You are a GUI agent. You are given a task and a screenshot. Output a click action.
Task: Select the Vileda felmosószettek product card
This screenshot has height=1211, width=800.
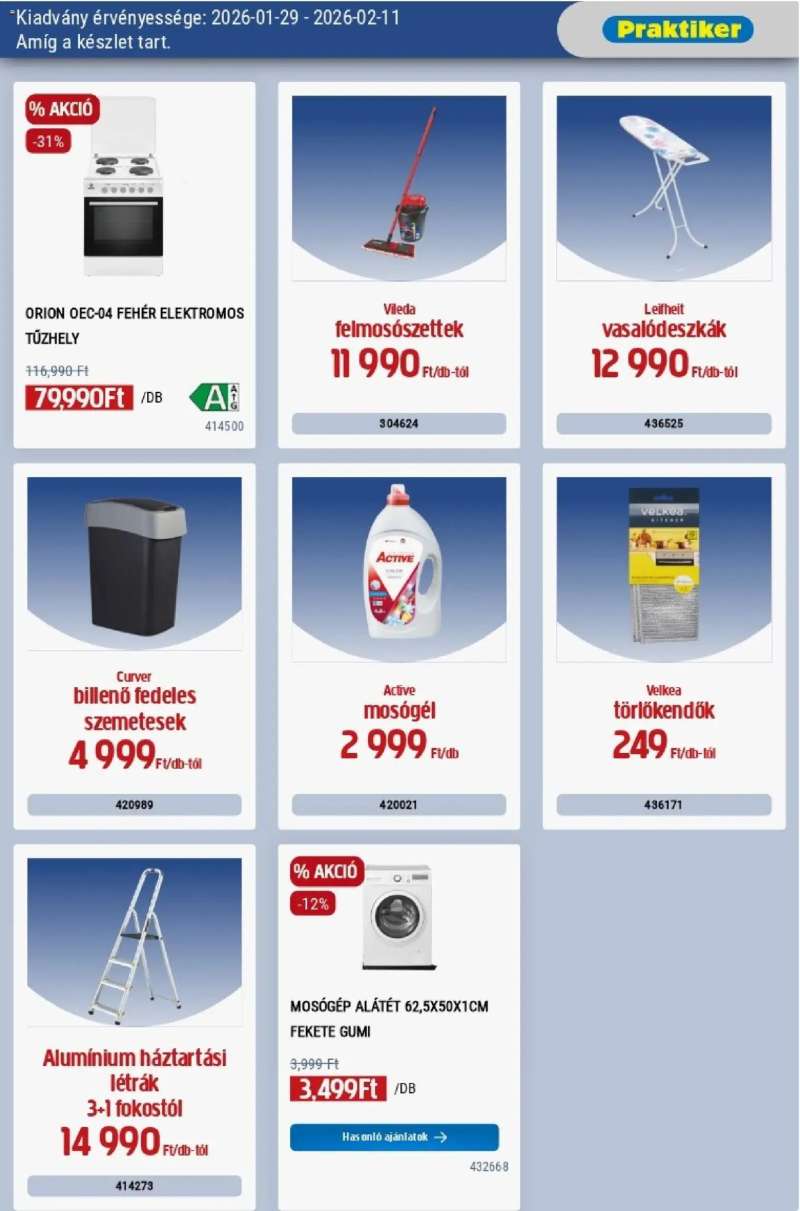click(x=400, y=260)
